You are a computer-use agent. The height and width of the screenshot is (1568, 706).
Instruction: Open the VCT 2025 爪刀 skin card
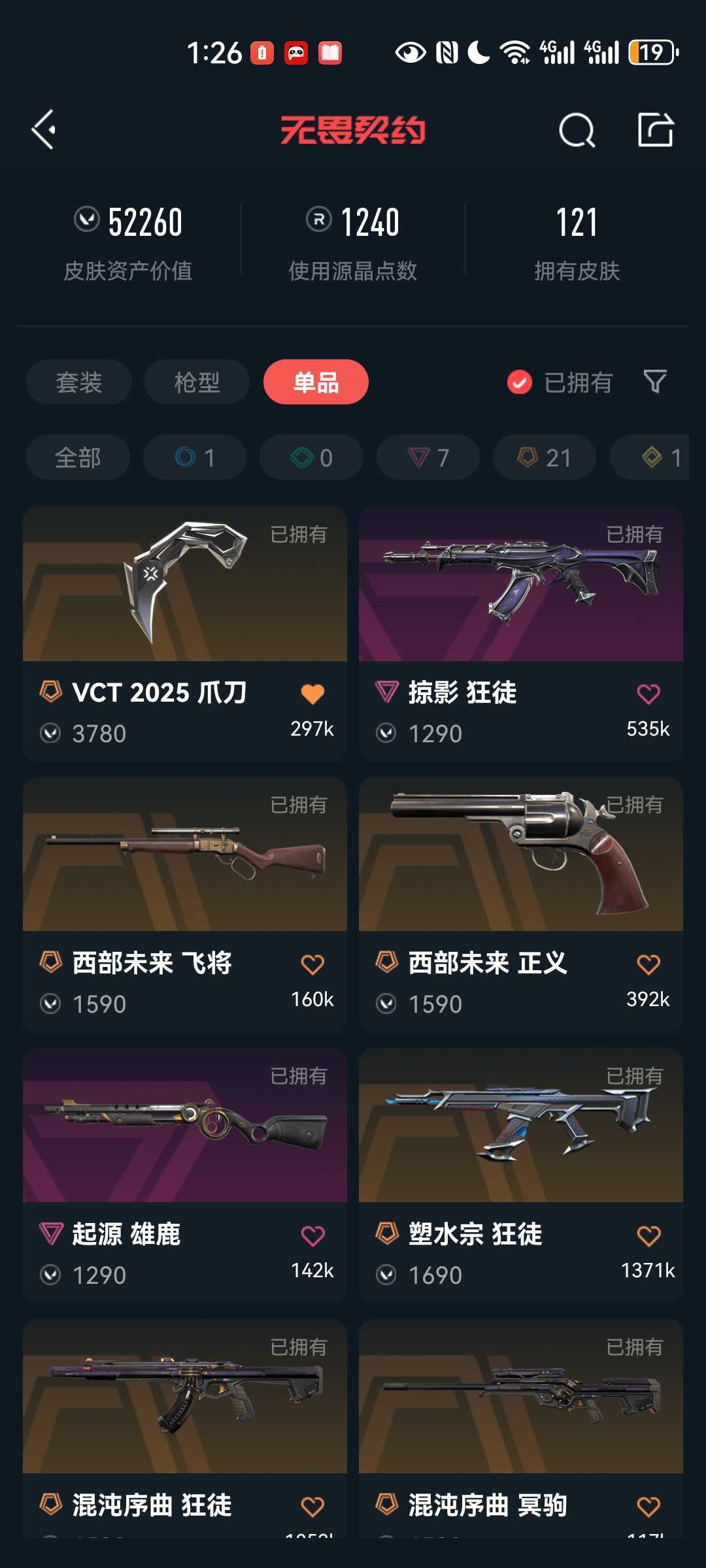pos(185,634)
